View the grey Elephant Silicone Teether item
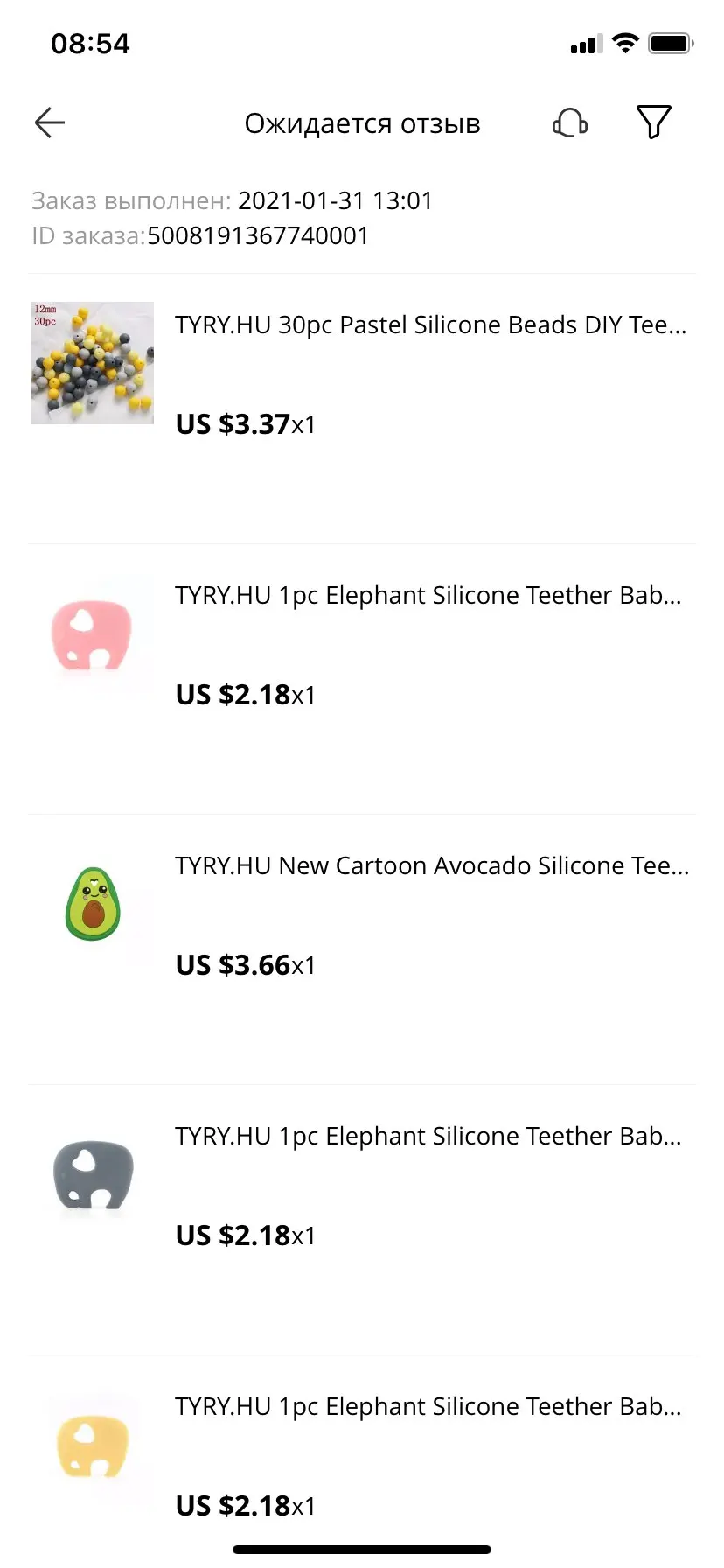724x1568 pixels. (428, 1137)
